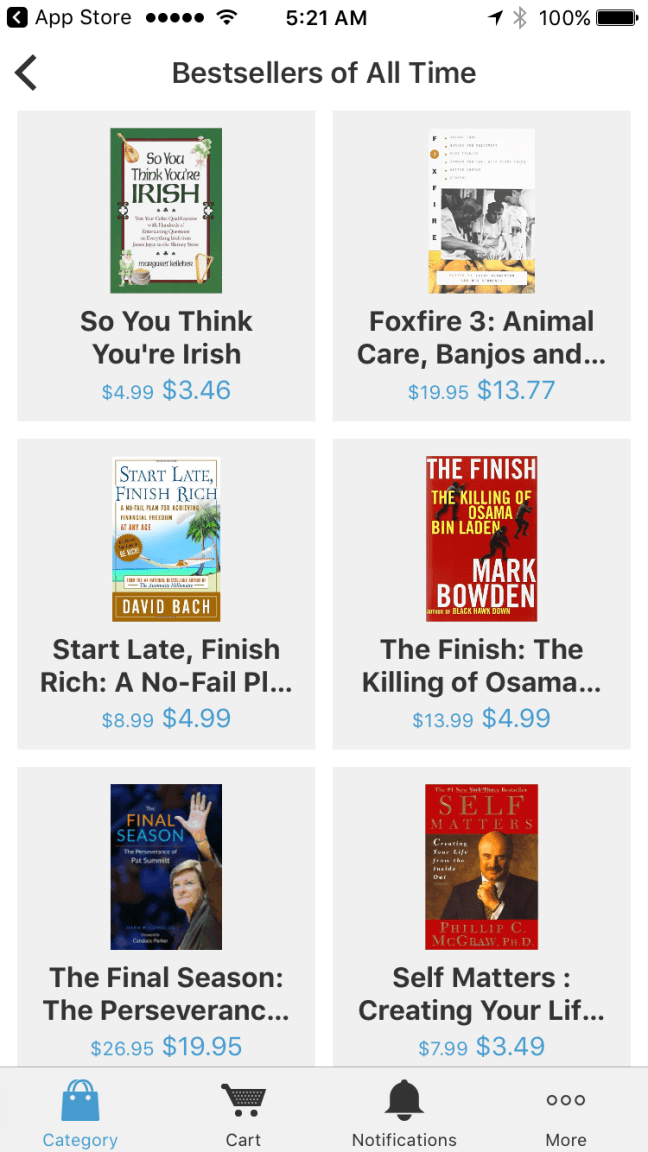This screenshot has height=1152, width=648.
Task: View Start Late, Finish Rich book details
Action: coord(166,593)
